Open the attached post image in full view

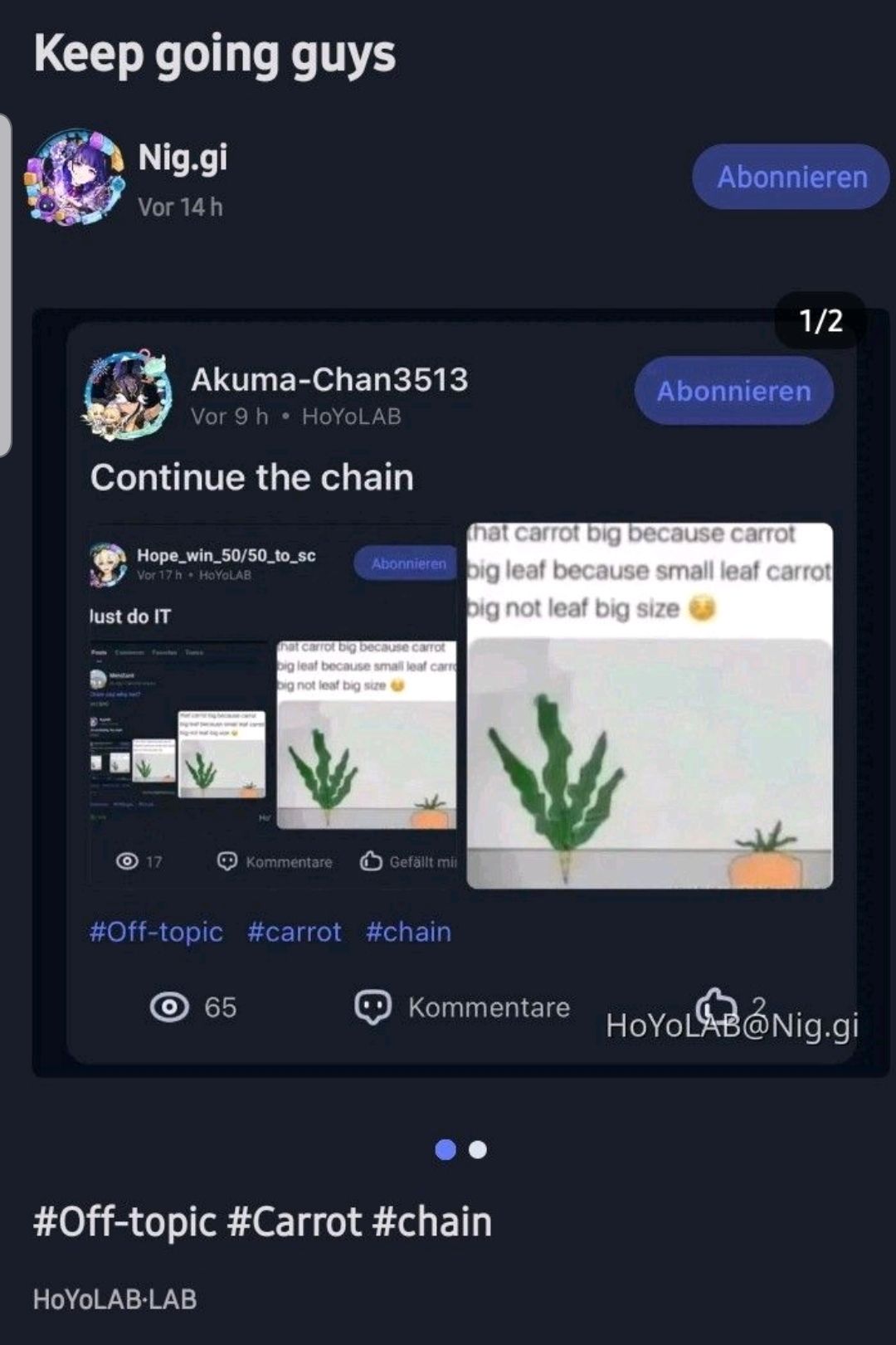pos(460,693)
